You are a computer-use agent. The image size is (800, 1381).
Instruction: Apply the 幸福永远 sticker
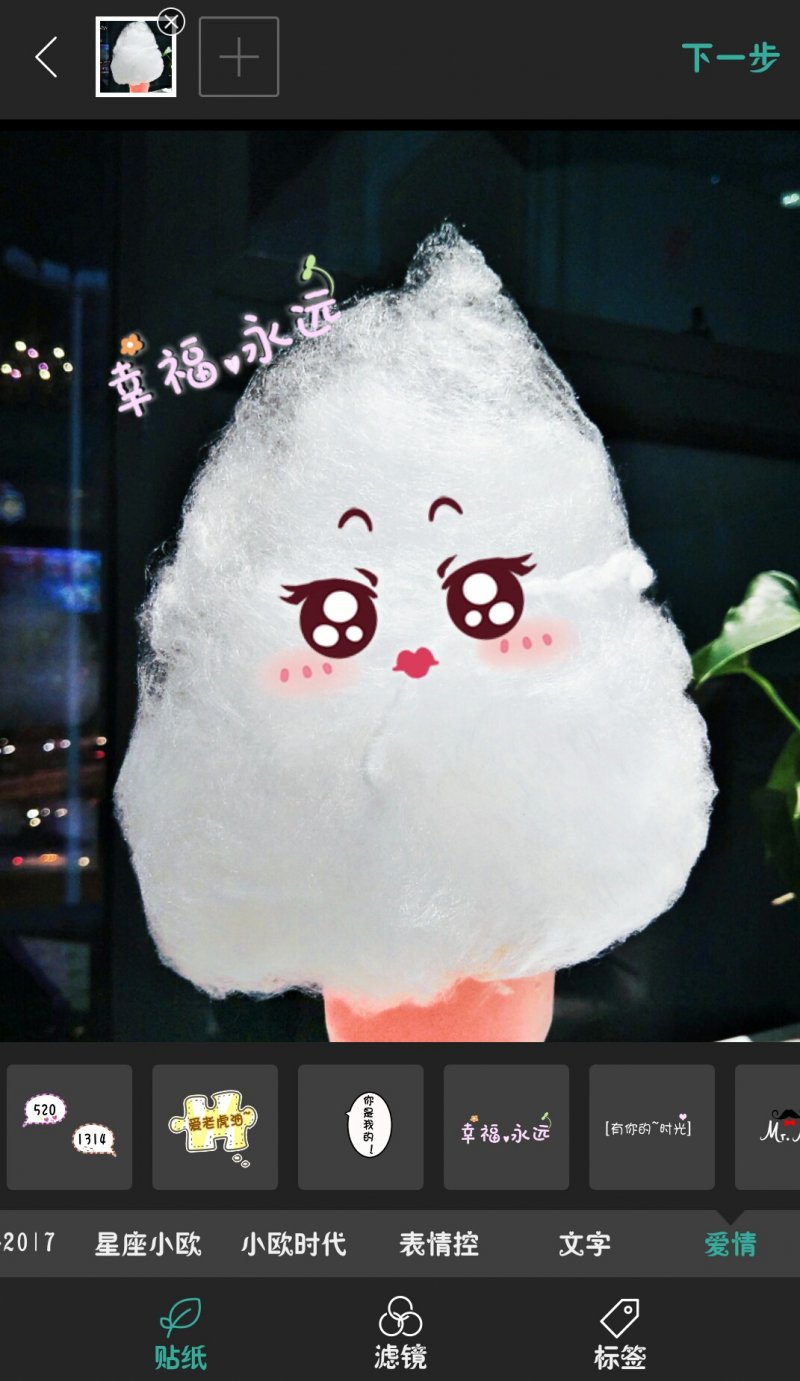[506, 1127]
